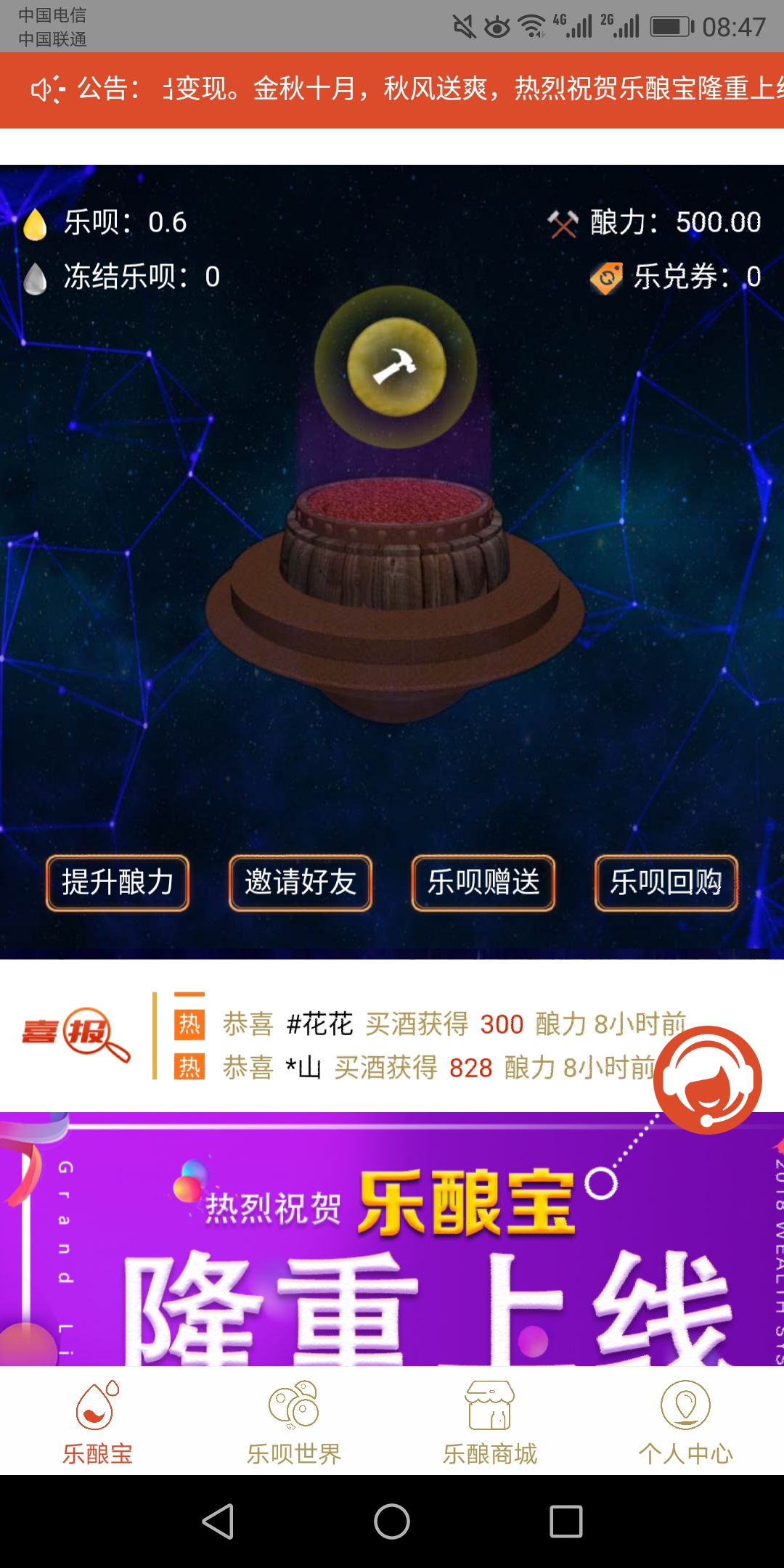The height and width of the screenshot is (1568, 784).
Task: Select 乐呗回购 buyback button
Action: (666, 883)
